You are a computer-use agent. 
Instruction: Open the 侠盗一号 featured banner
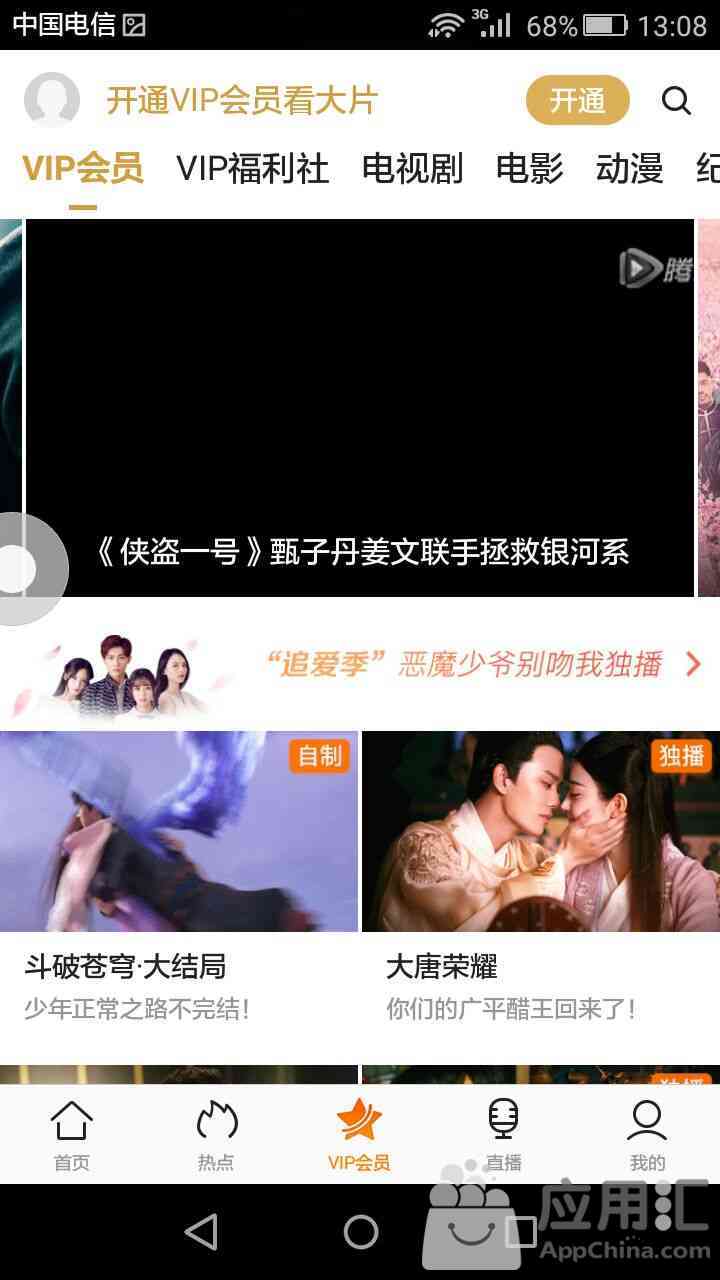pyautogui.click(x=360, y=408)
